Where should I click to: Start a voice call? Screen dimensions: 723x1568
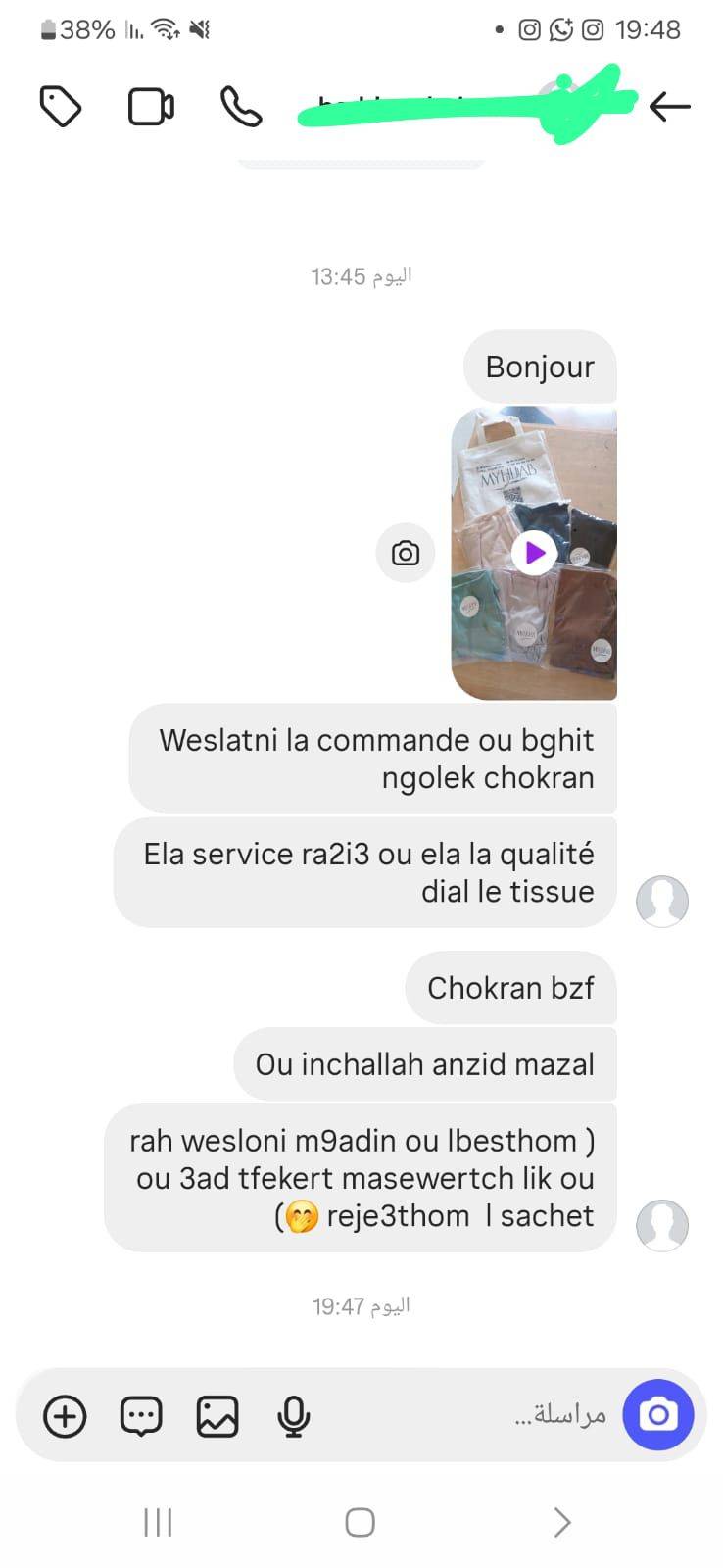click(241, 107)
